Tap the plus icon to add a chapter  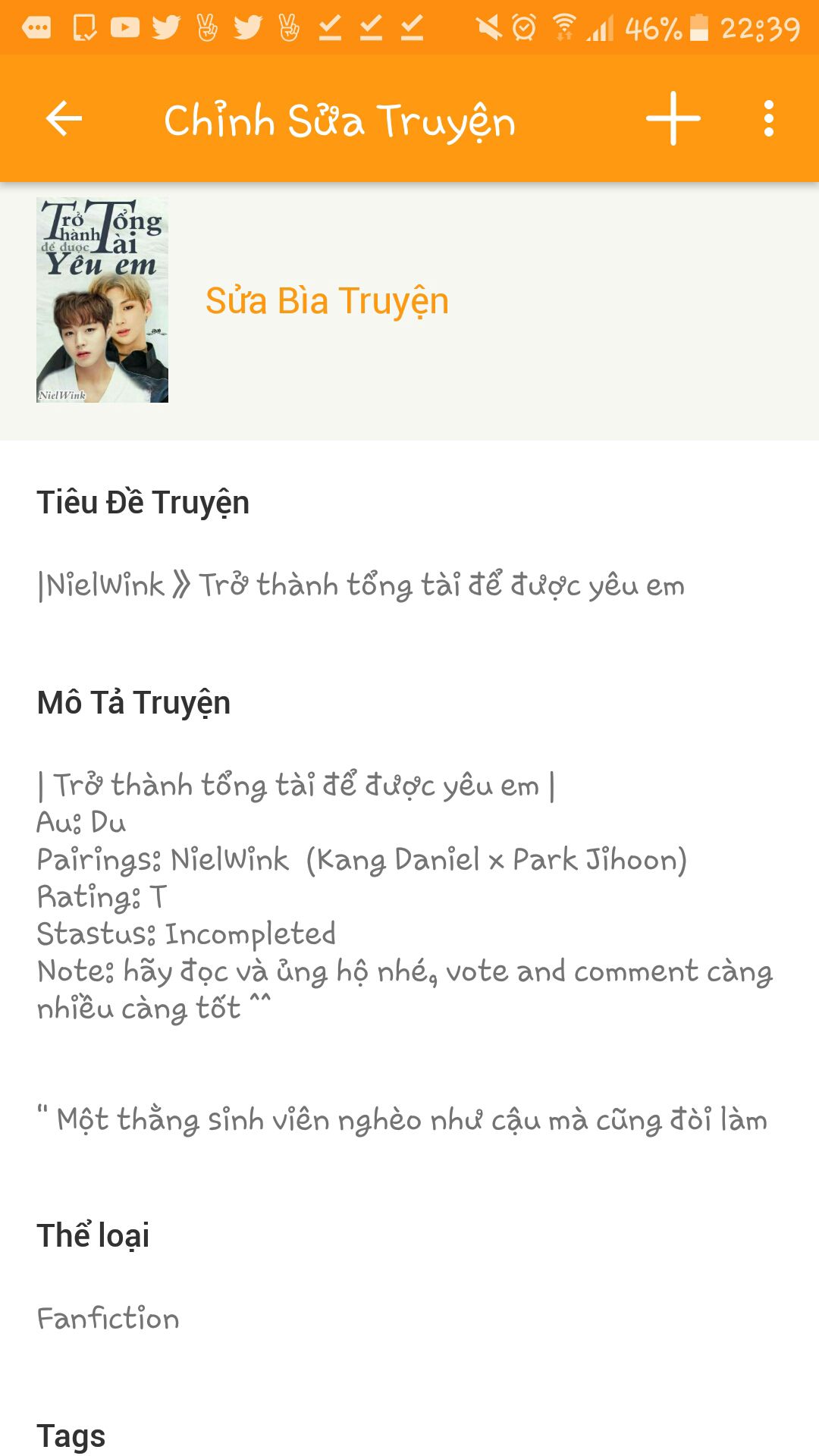click(x=673, y=118)
